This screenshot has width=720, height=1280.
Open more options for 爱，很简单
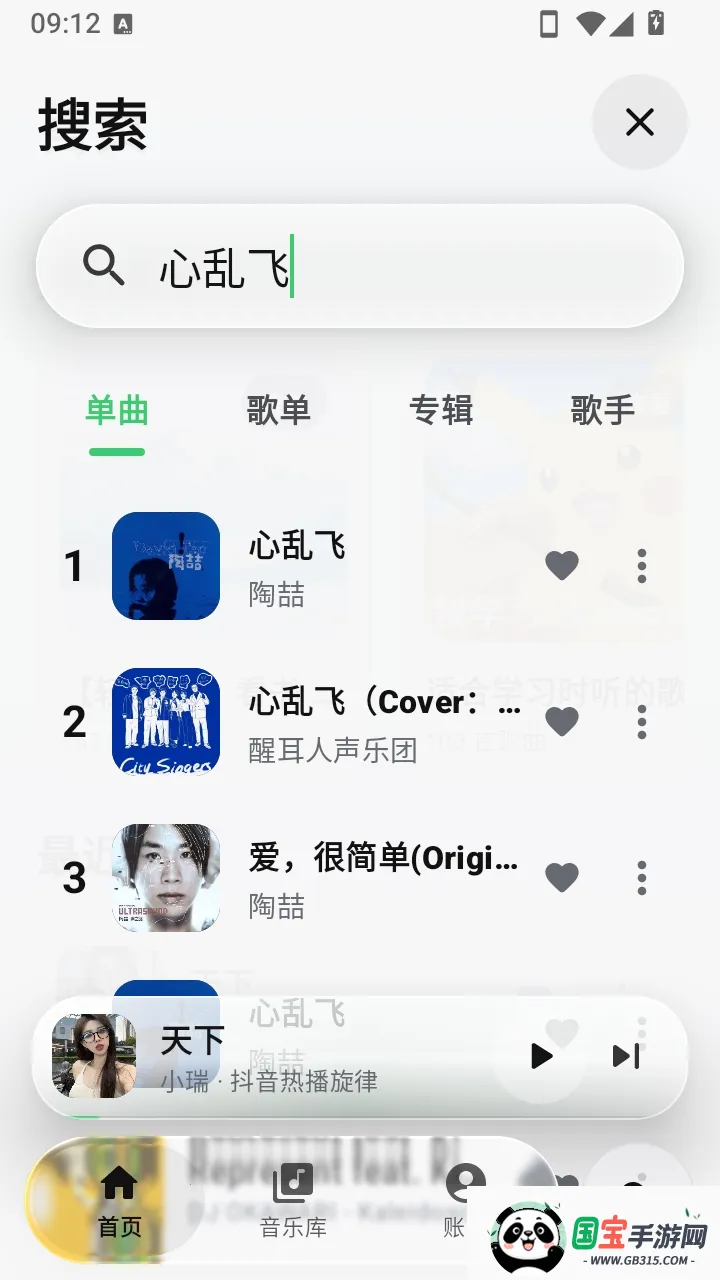click(x=642, y=878)
